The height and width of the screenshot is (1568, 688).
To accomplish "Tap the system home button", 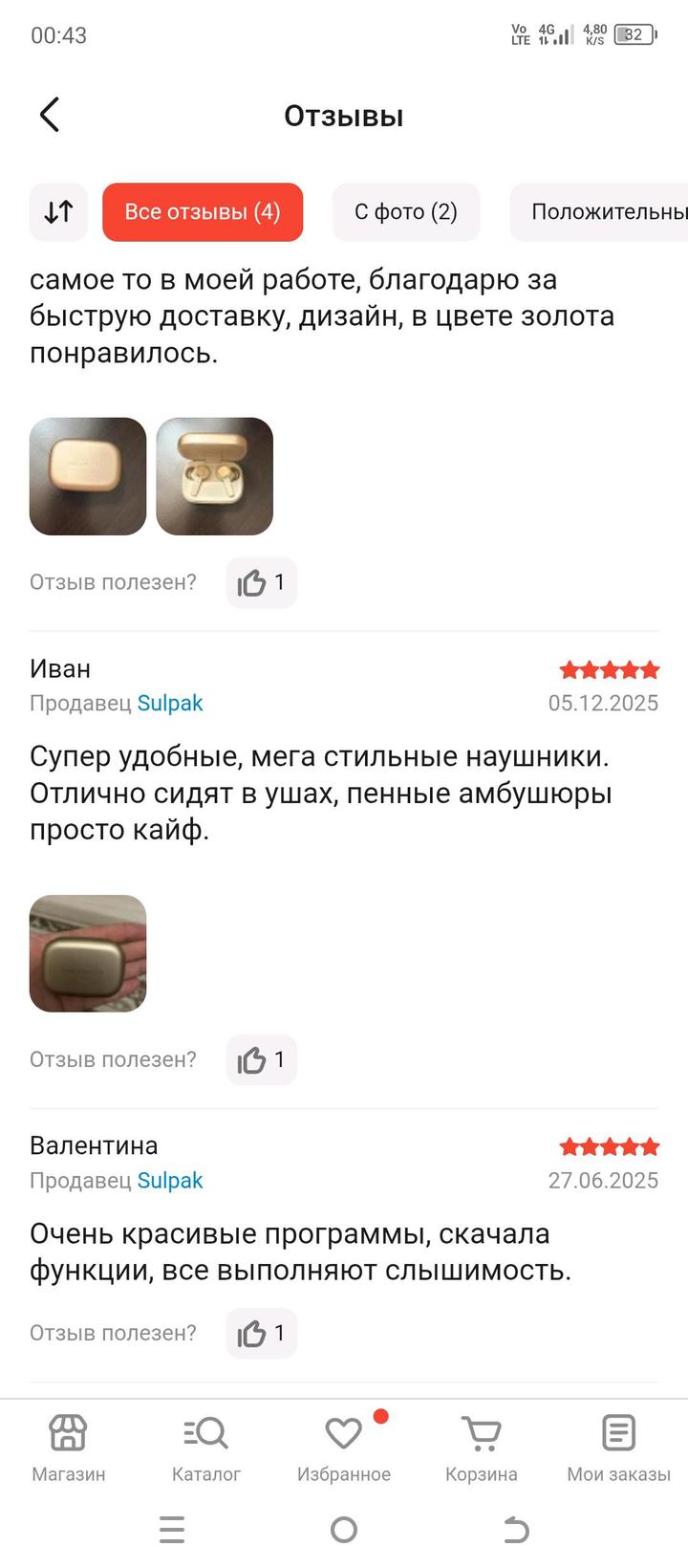I will [344, 1530].
